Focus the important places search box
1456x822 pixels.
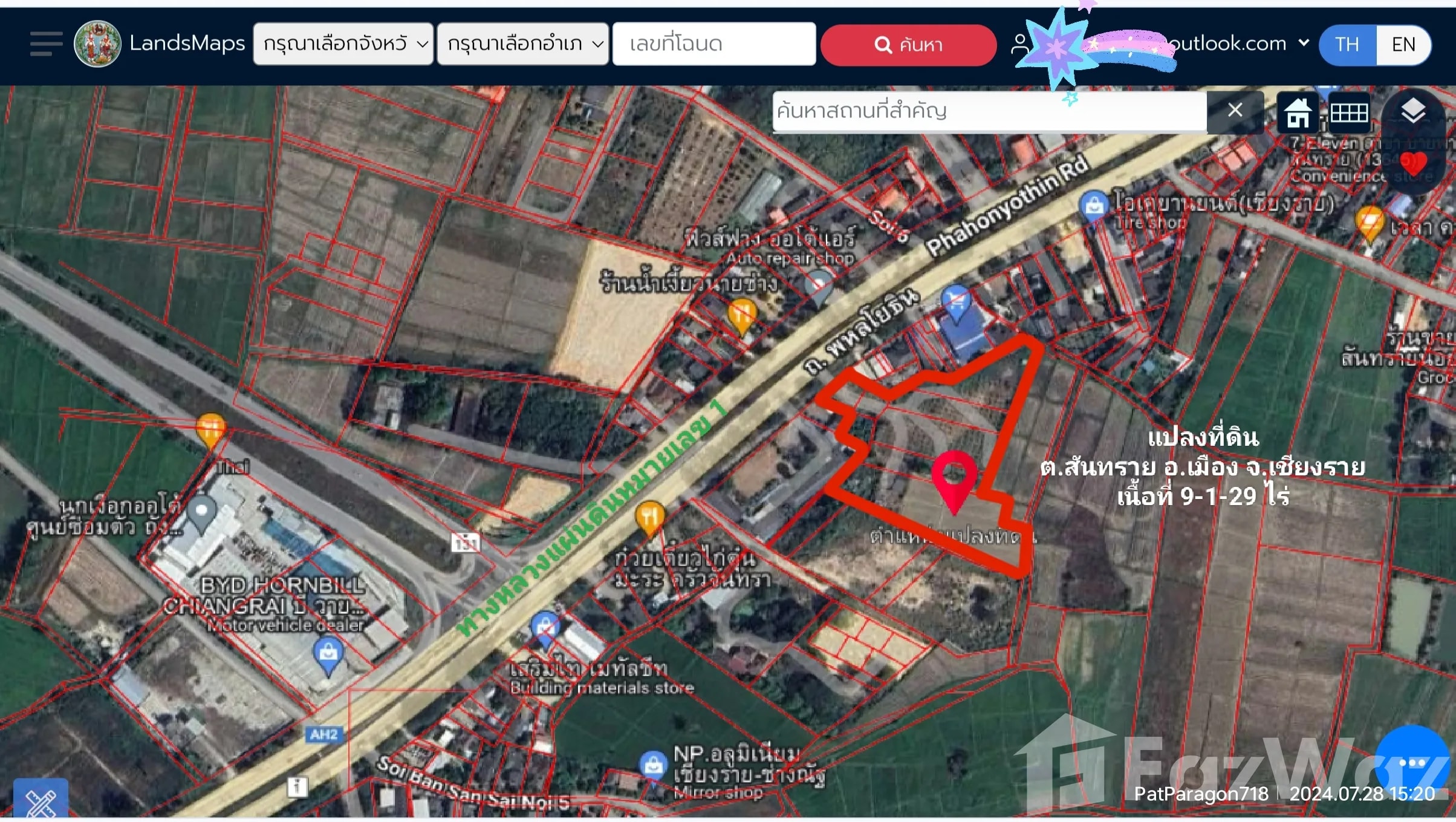[989, 111]
